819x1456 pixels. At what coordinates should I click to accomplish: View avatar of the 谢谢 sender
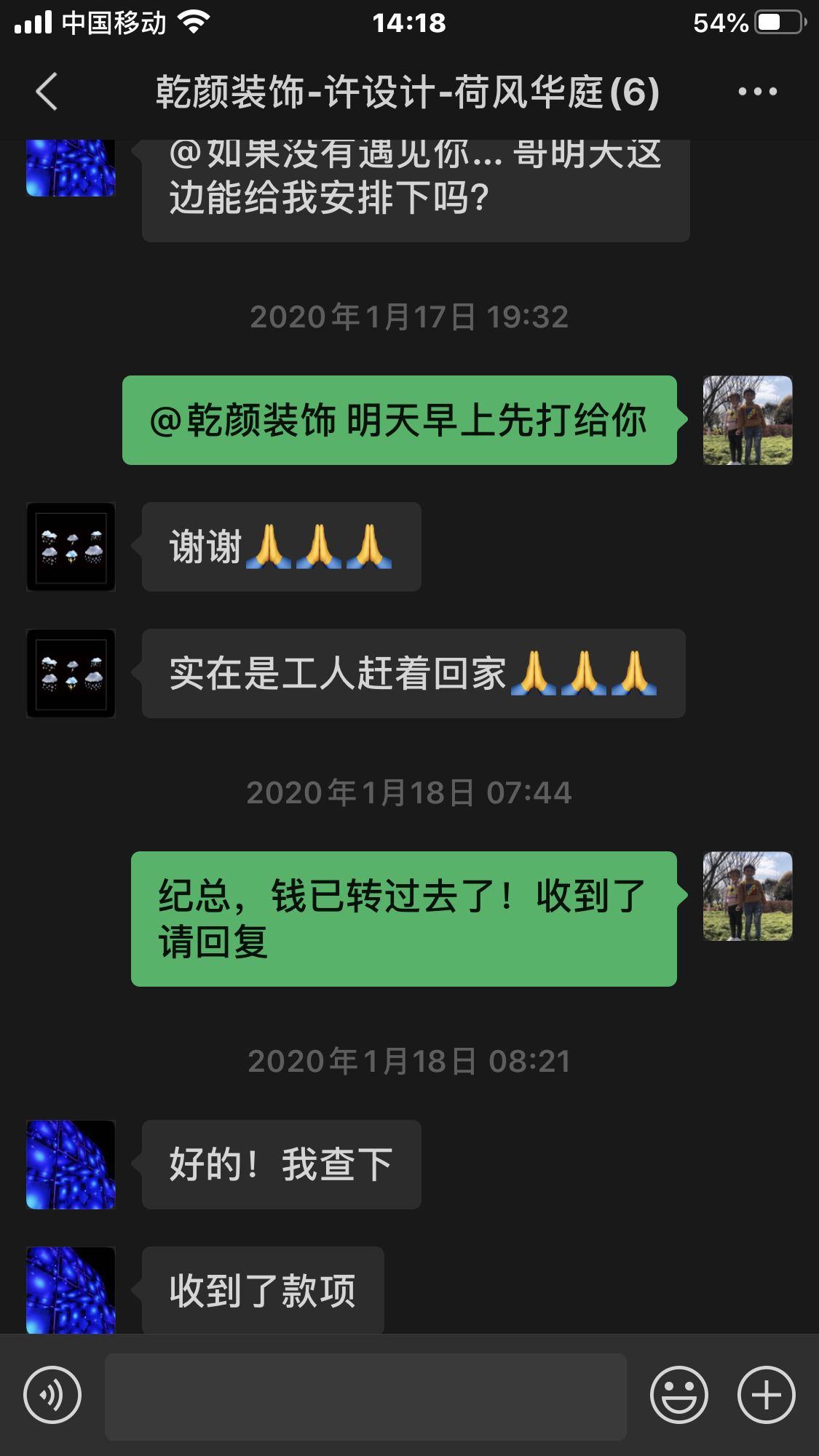[x=71, y=546]
